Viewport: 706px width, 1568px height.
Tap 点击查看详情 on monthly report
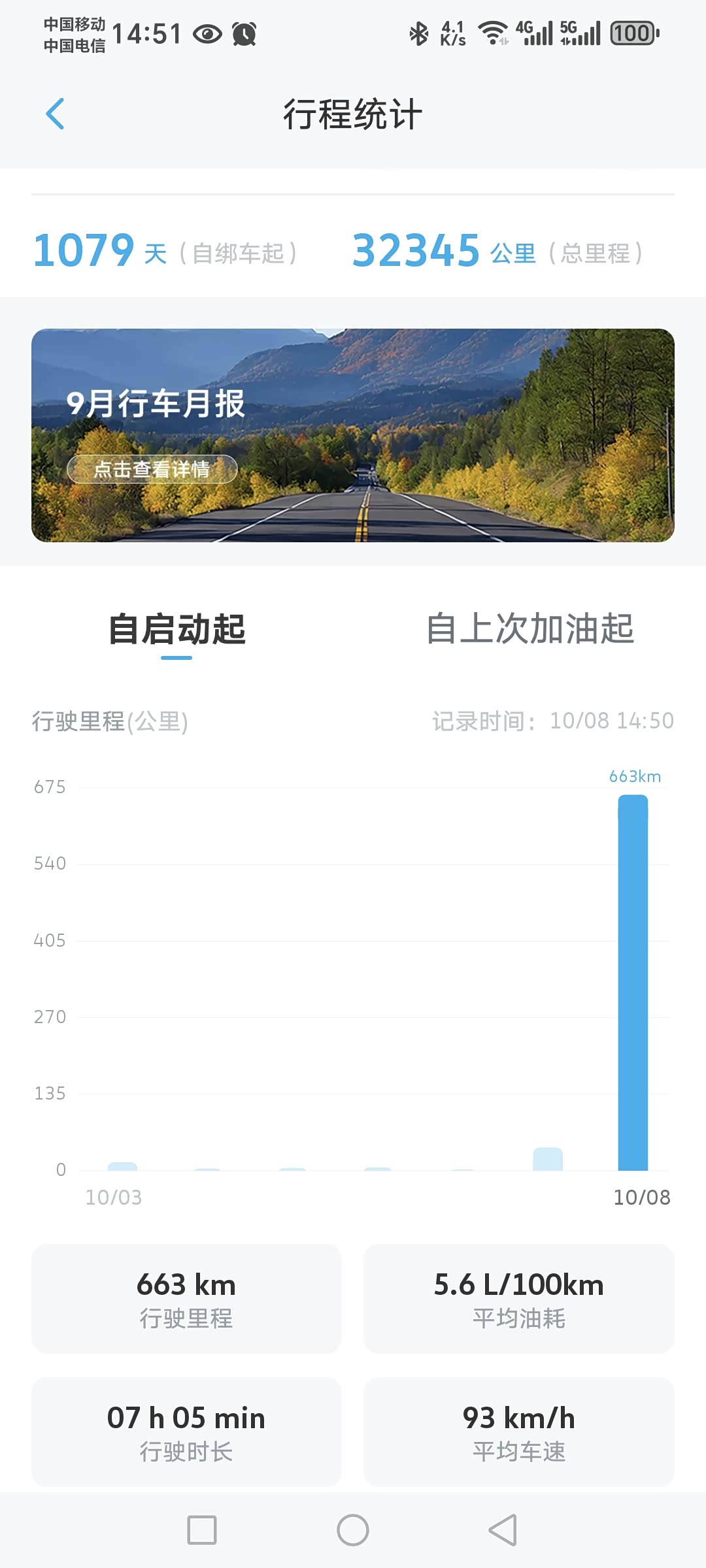(152, 469)
